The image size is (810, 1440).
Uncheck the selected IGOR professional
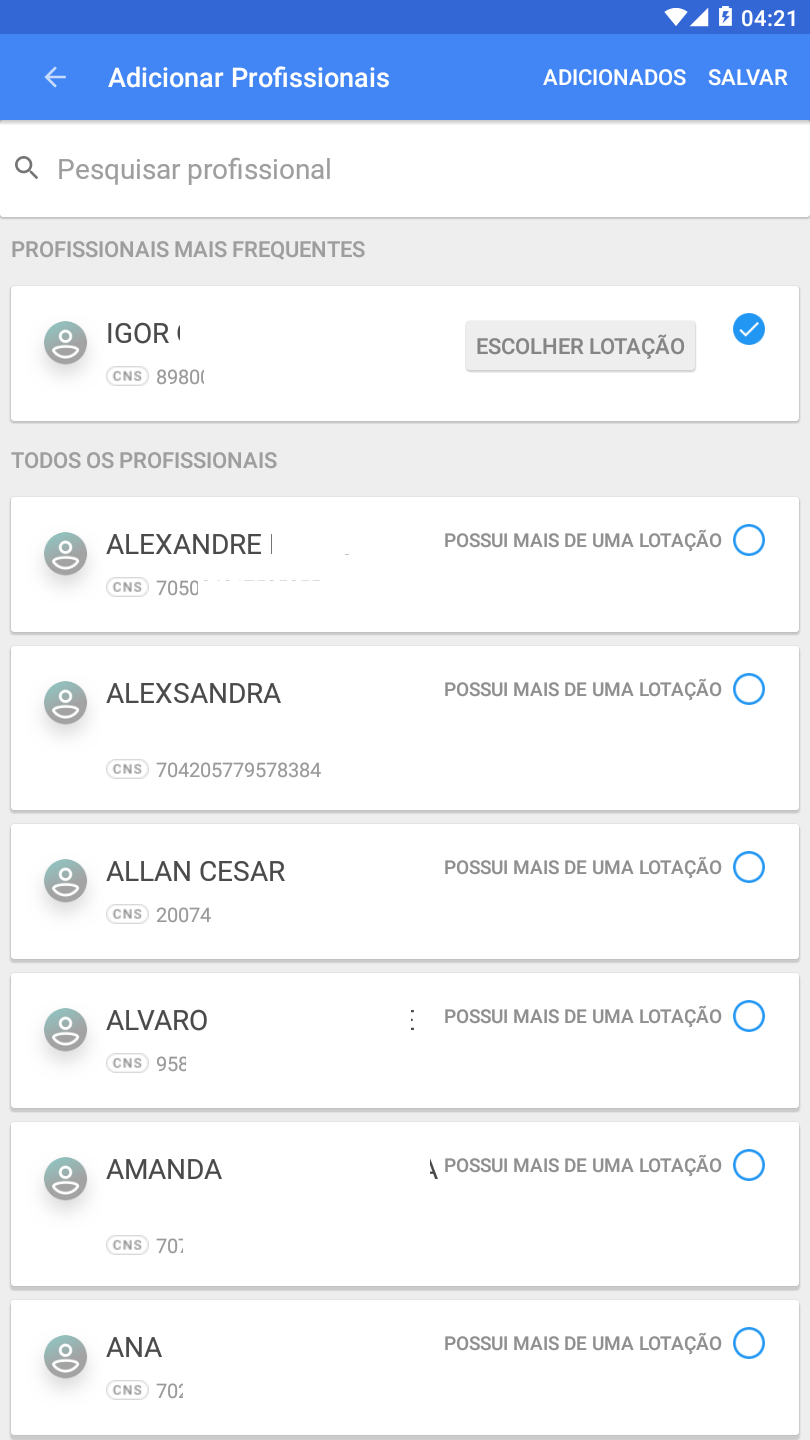(749, 329)
